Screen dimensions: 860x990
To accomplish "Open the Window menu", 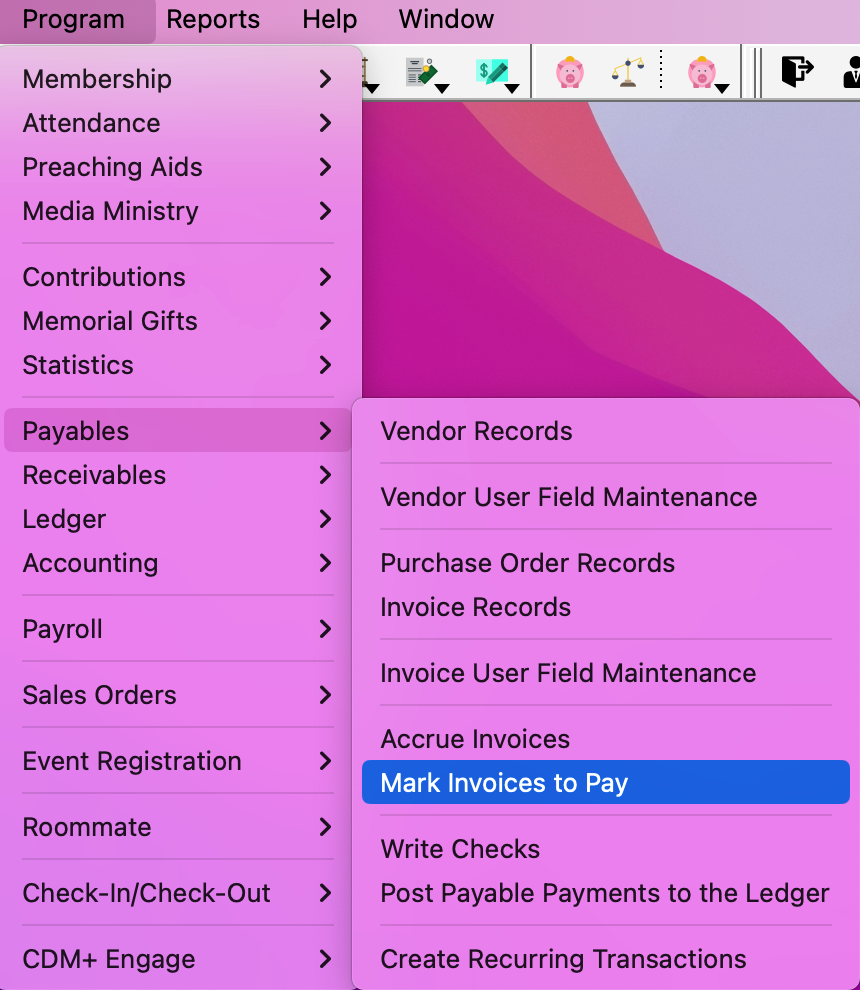I will coord(446,19).
